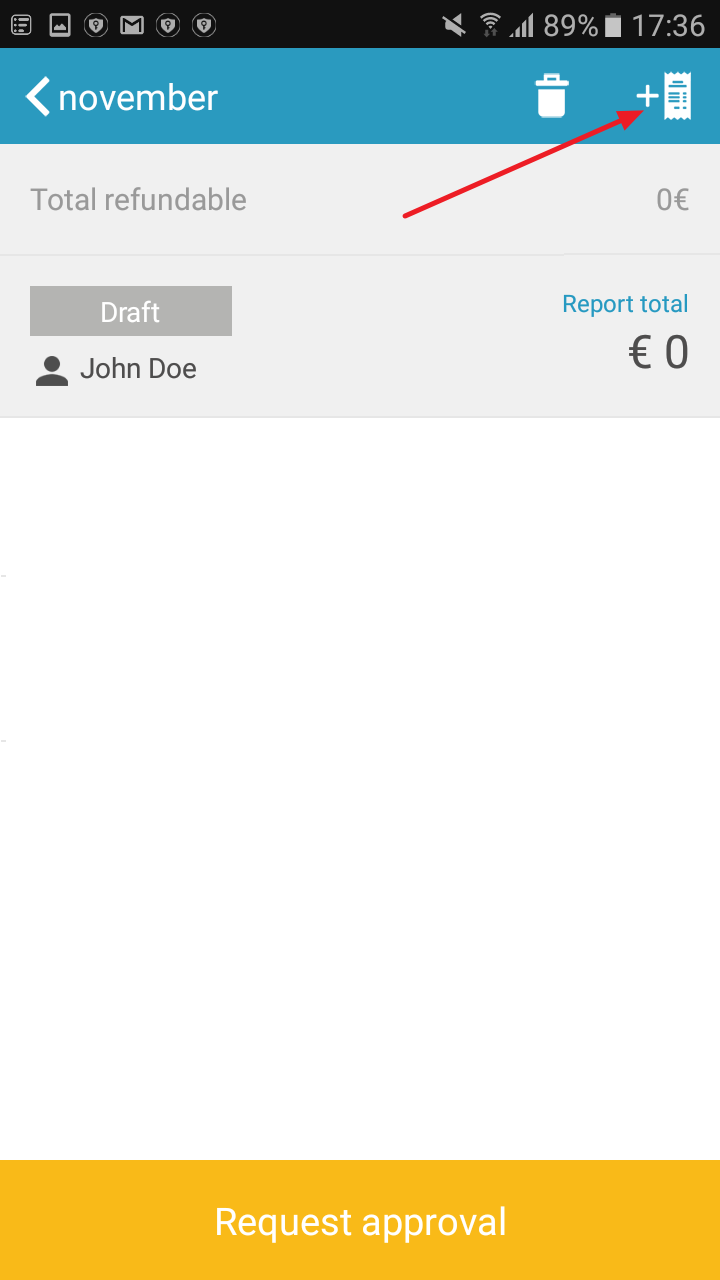Tap the Total refundable row
The width and height of the screenshot is (720, 1280).
(138, 199)
